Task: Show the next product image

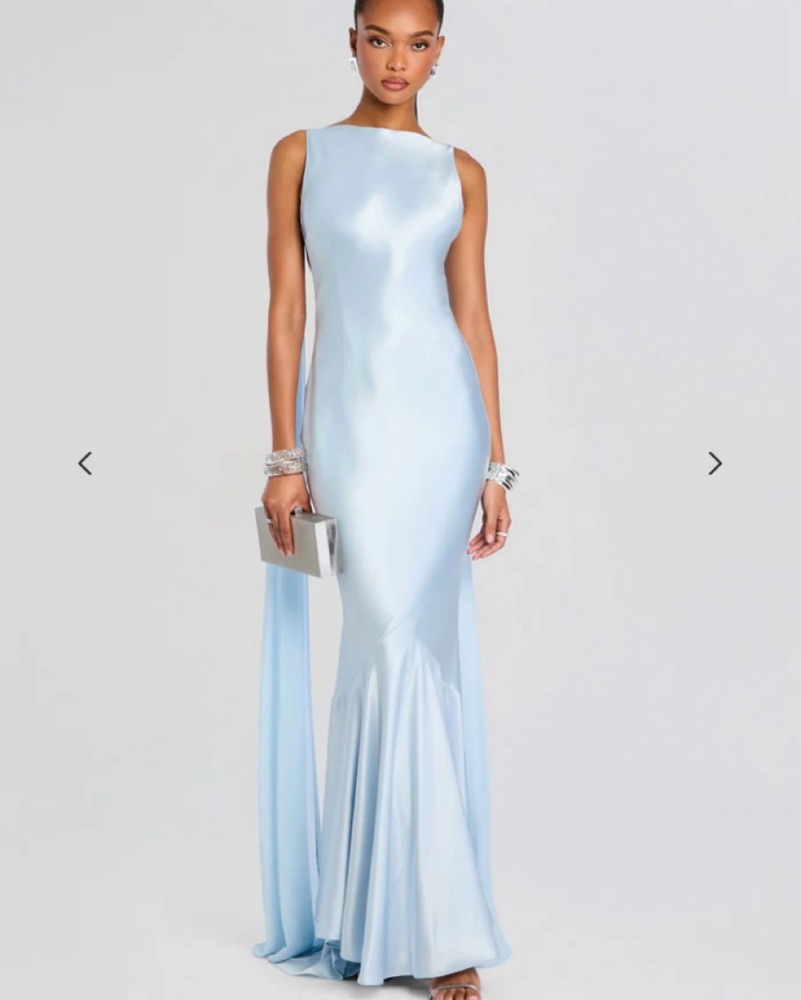Action: (715, 463)
